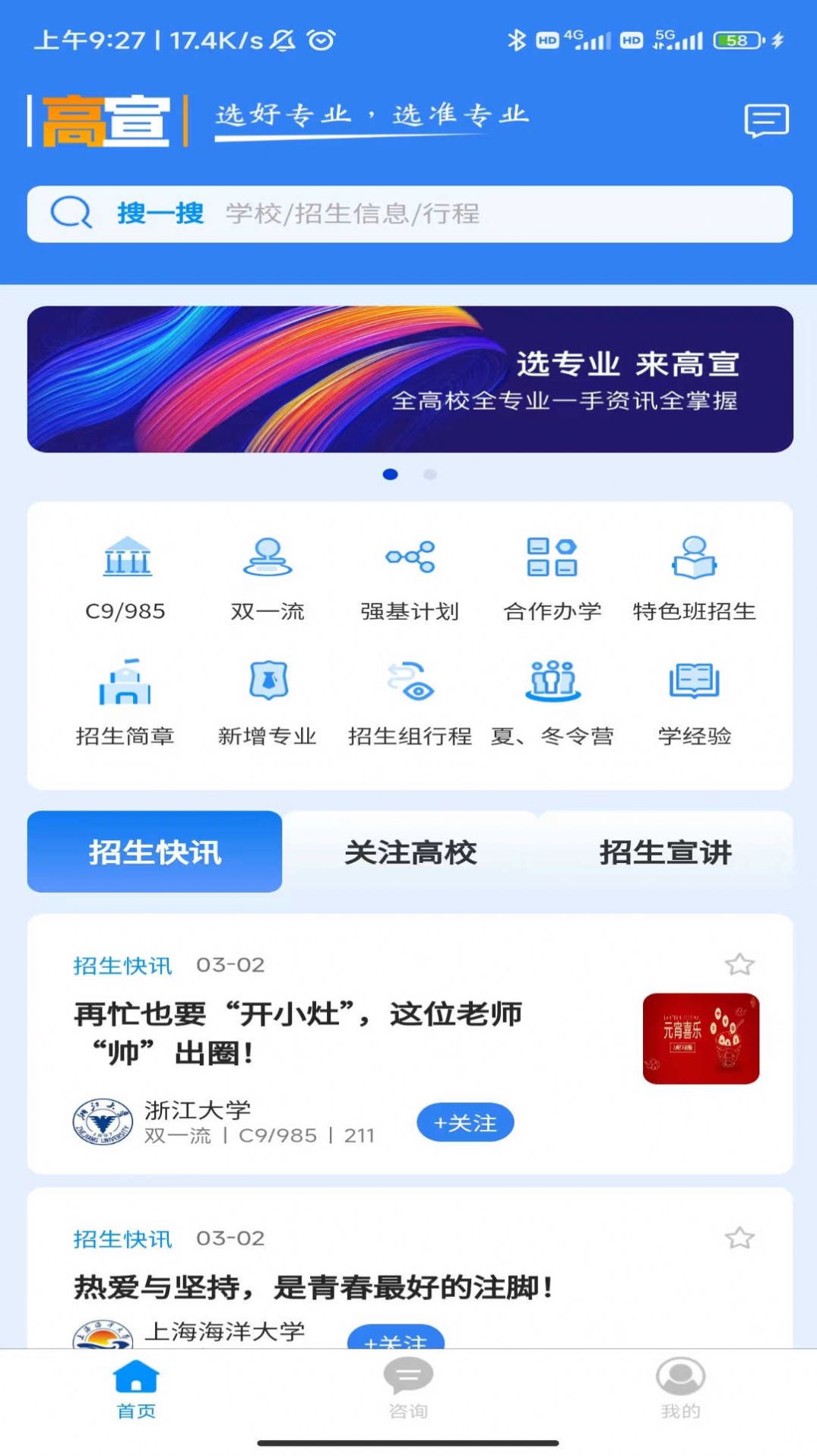Open the 选专业 来高宣 banner
Screen dimensions: 817x1456
tap(410, 379)
